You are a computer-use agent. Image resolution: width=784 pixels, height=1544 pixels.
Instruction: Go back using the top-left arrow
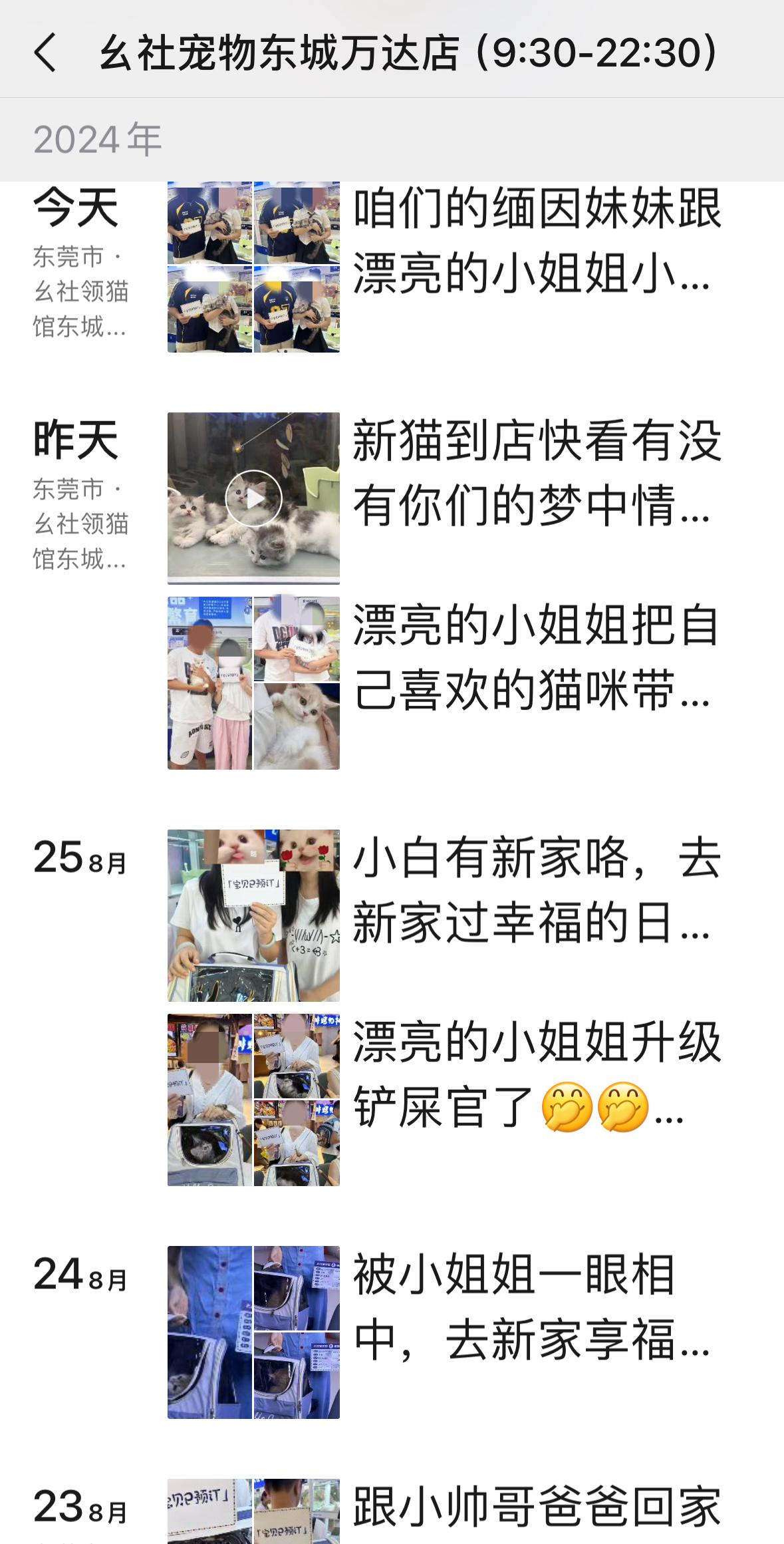(45, 53)
